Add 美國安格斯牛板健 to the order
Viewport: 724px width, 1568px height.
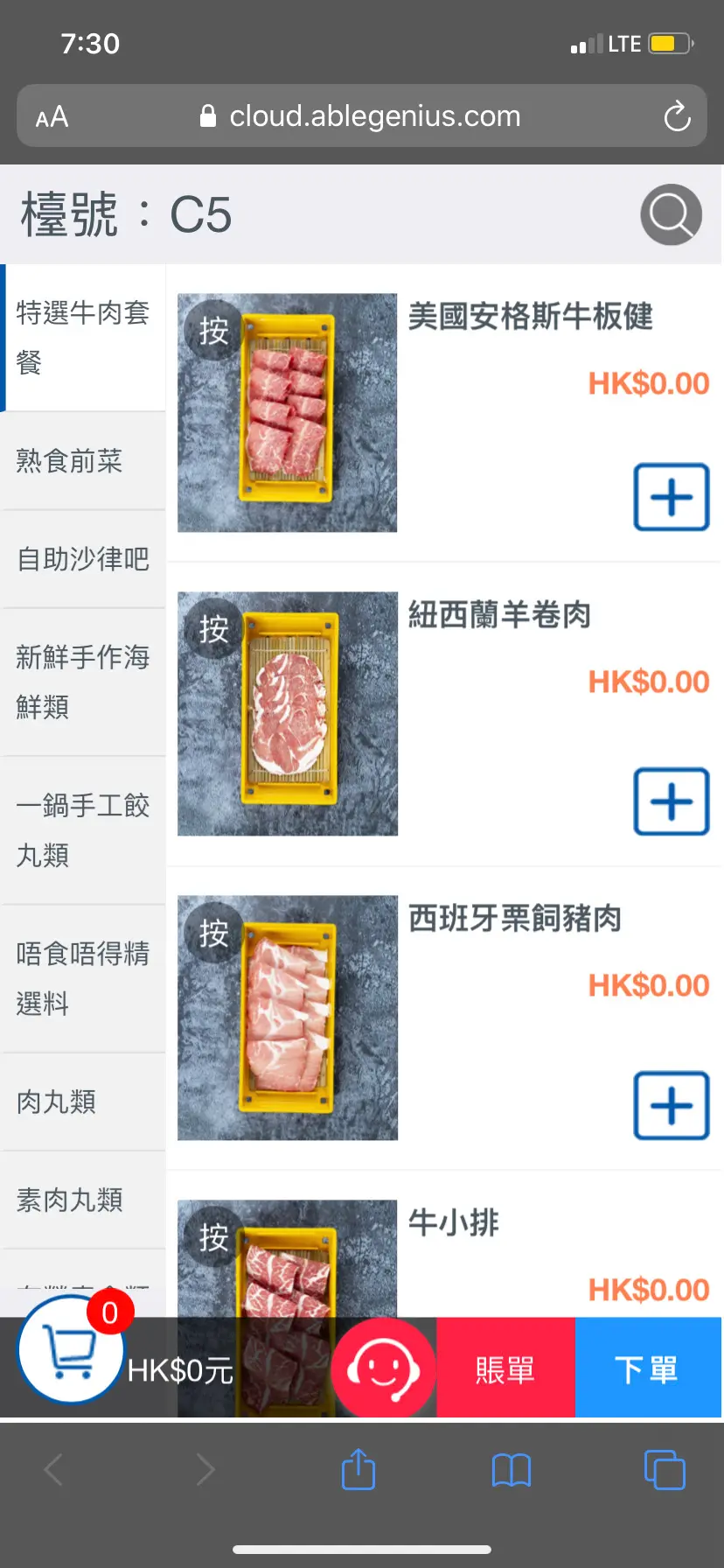(671, 497)
